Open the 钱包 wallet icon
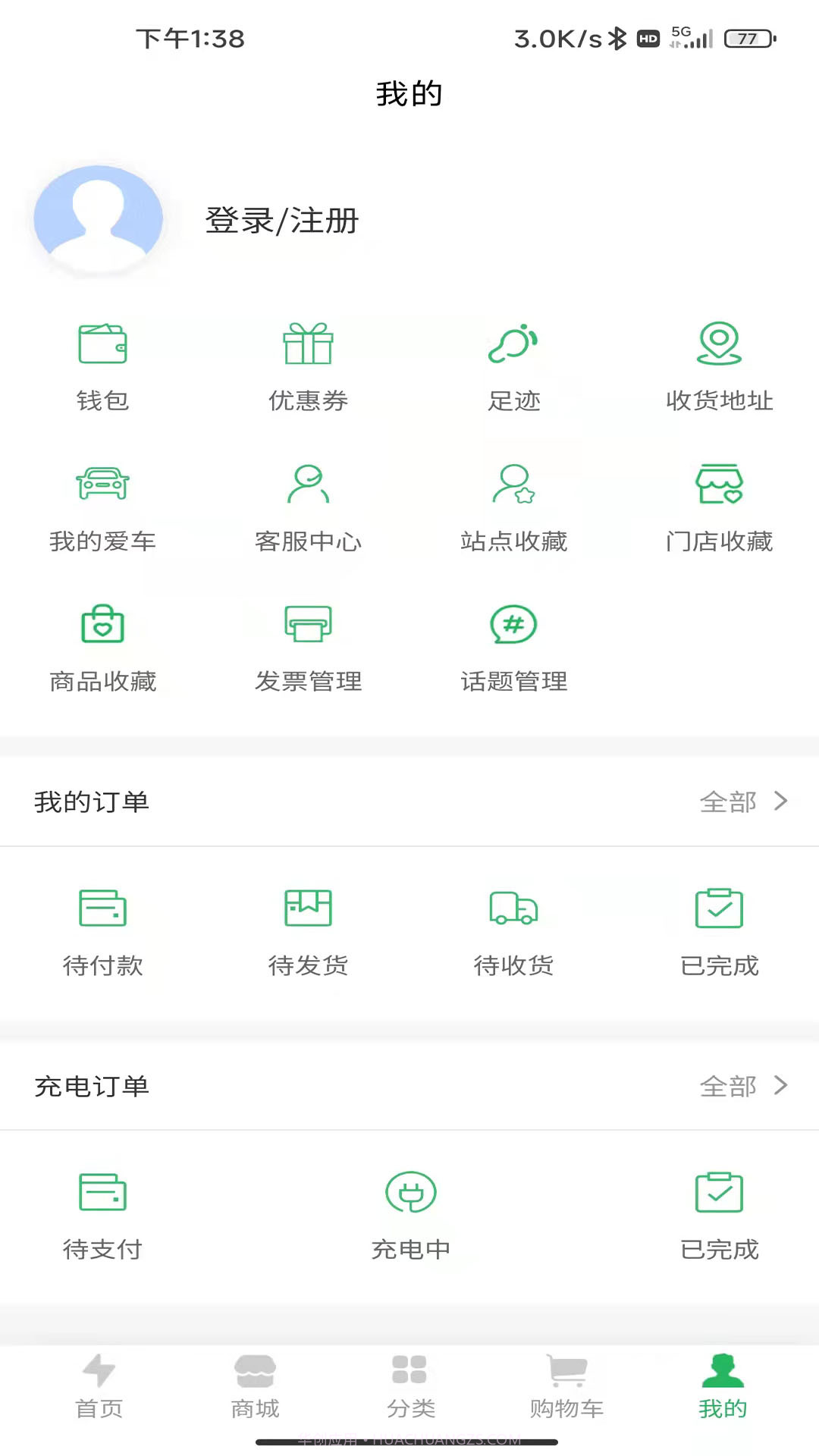The image size is (819, 1456). coord(102,360)
